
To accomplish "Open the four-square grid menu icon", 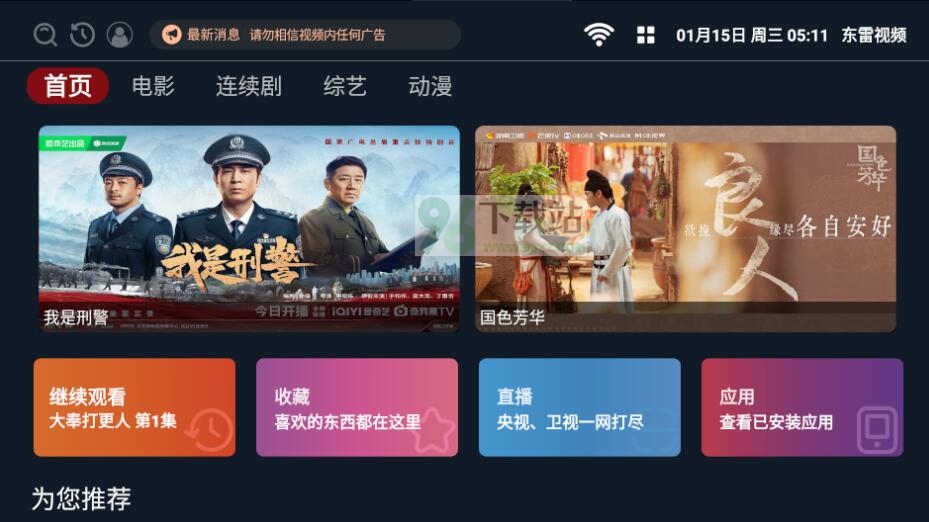I will 646,35.
